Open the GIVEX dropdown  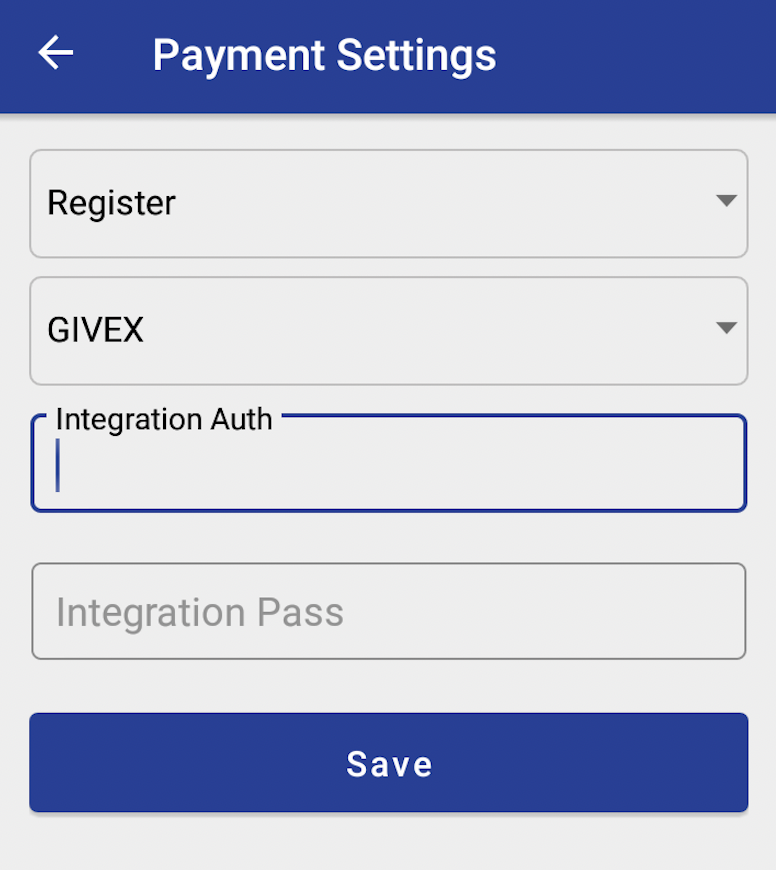[x=389, y=330]
